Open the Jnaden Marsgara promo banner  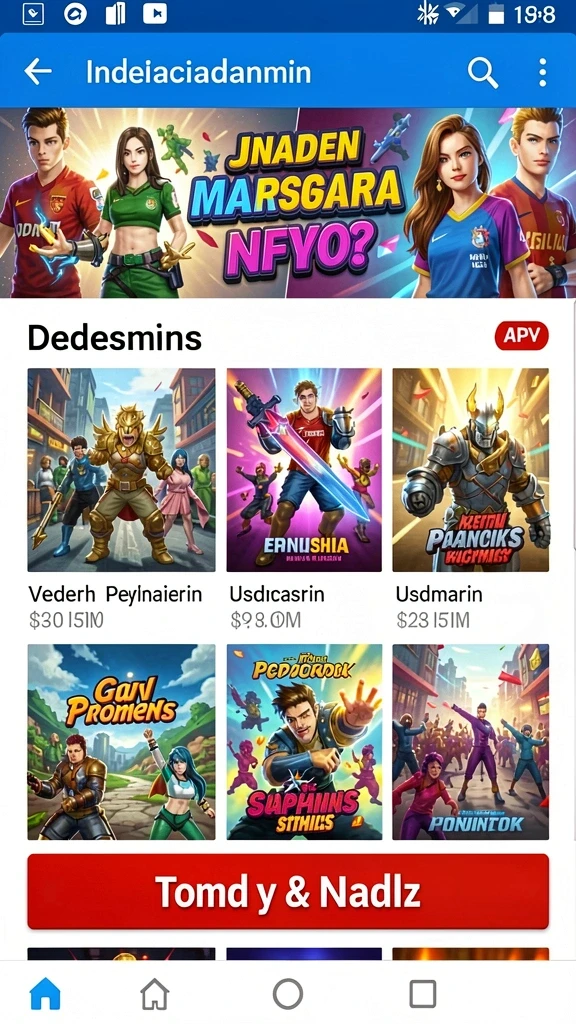click(x=288, y=202)
